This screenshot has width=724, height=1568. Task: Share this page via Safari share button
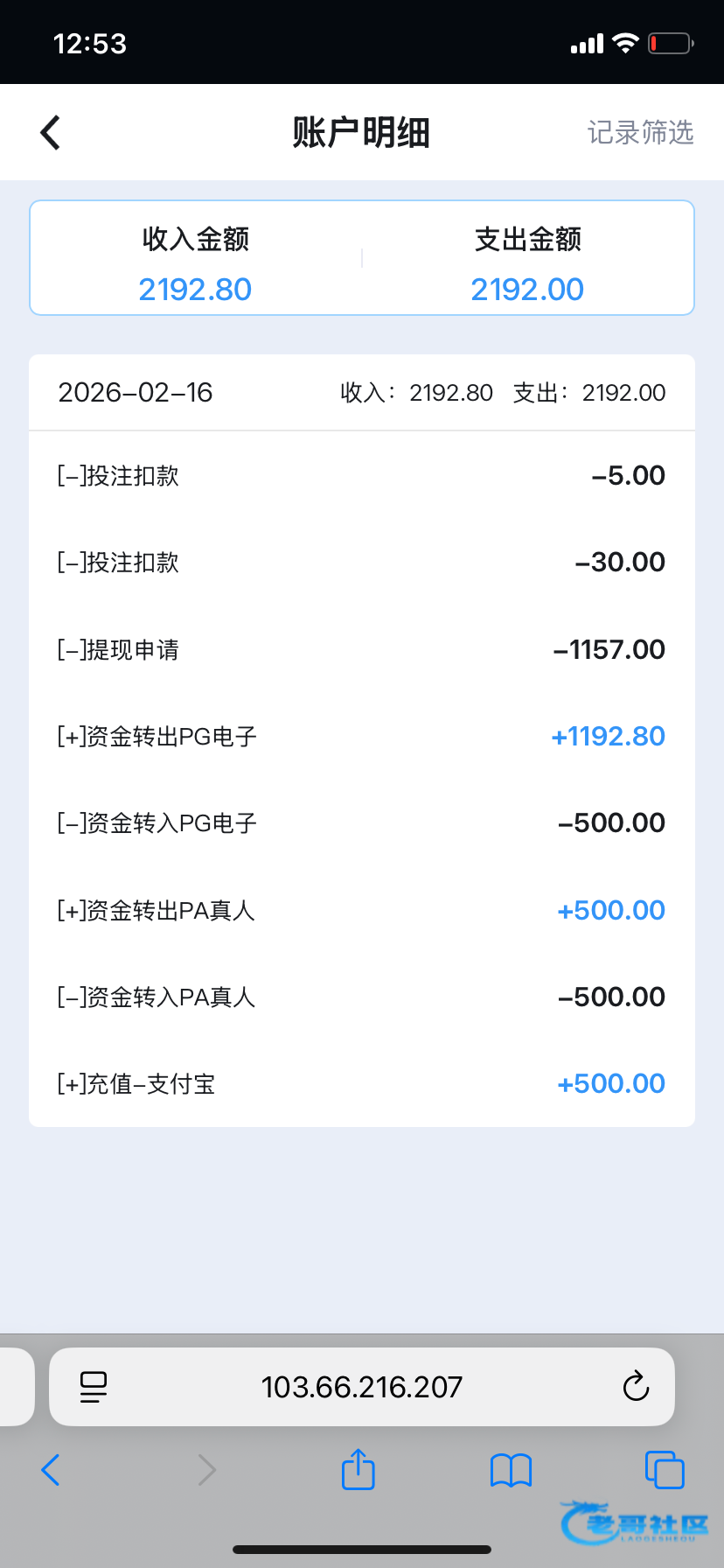358,1469
